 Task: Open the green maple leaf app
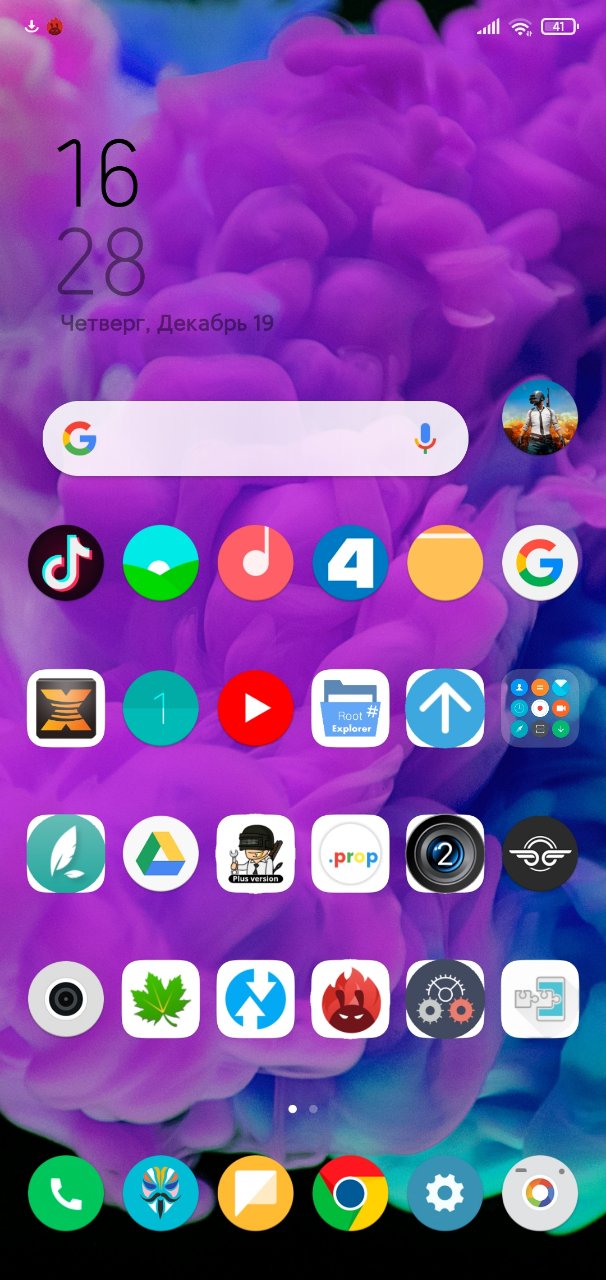pos(161,999)
